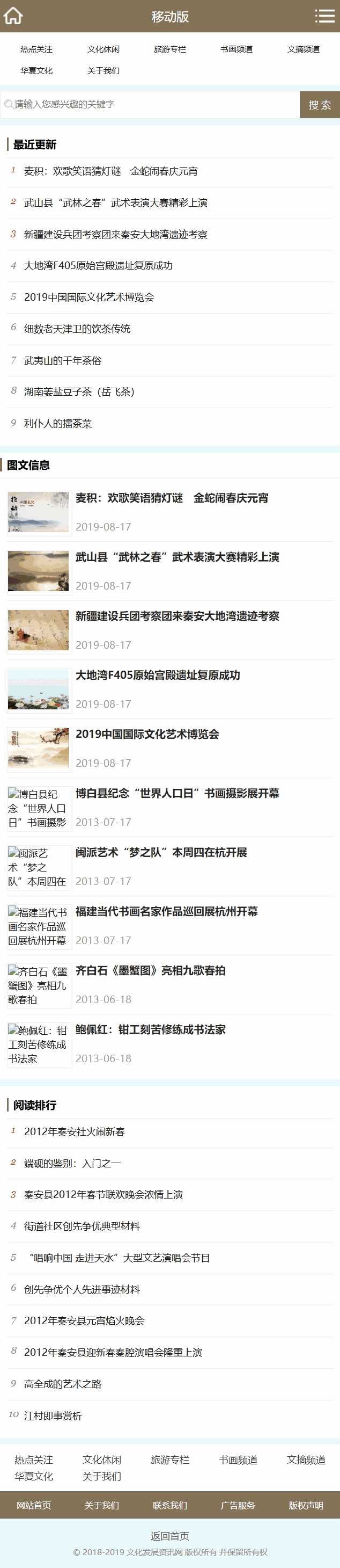
Task: Open the hamburger menu icon
Action: [x=324, y=16]
